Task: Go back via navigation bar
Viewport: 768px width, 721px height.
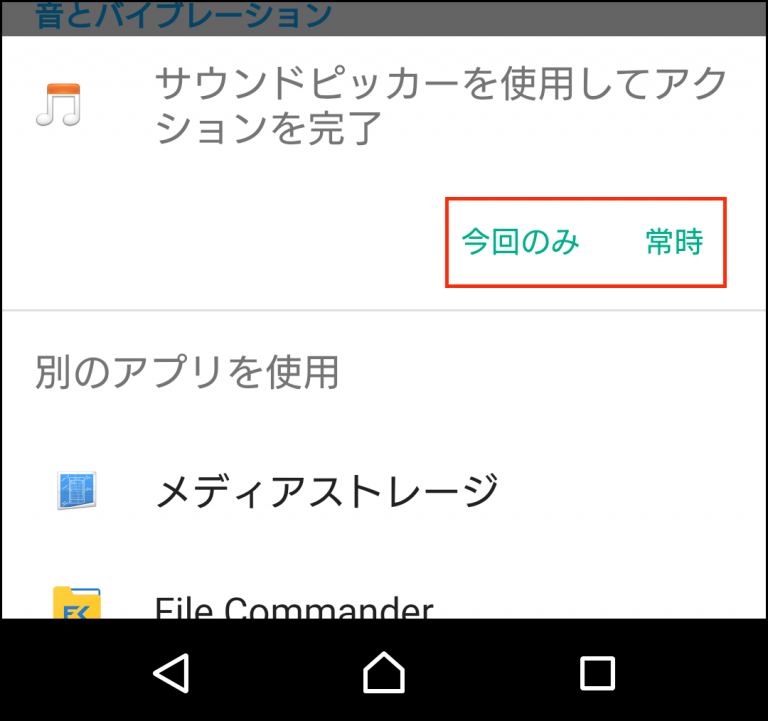Action: click(x=172, y=673)
